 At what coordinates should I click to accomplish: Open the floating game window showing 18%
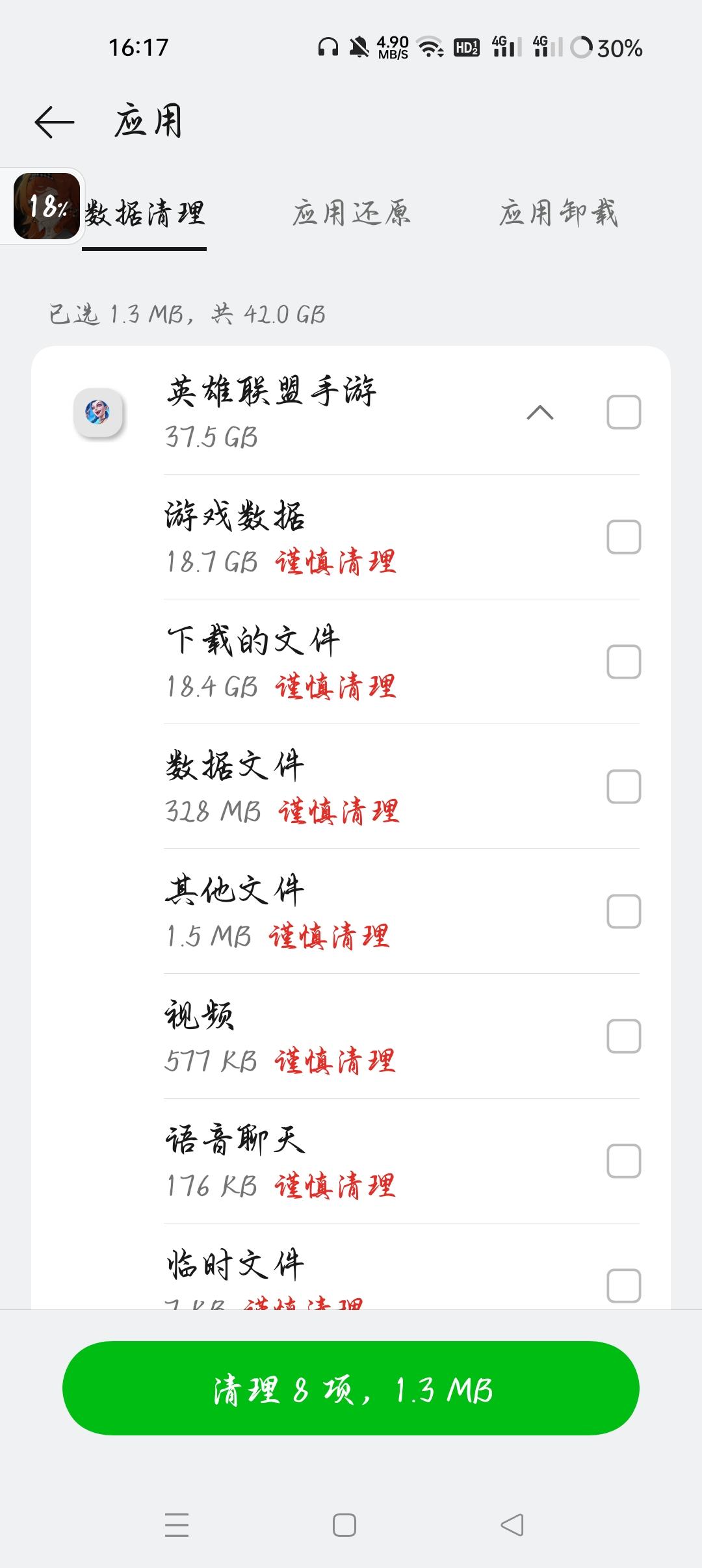pos(47,206)
